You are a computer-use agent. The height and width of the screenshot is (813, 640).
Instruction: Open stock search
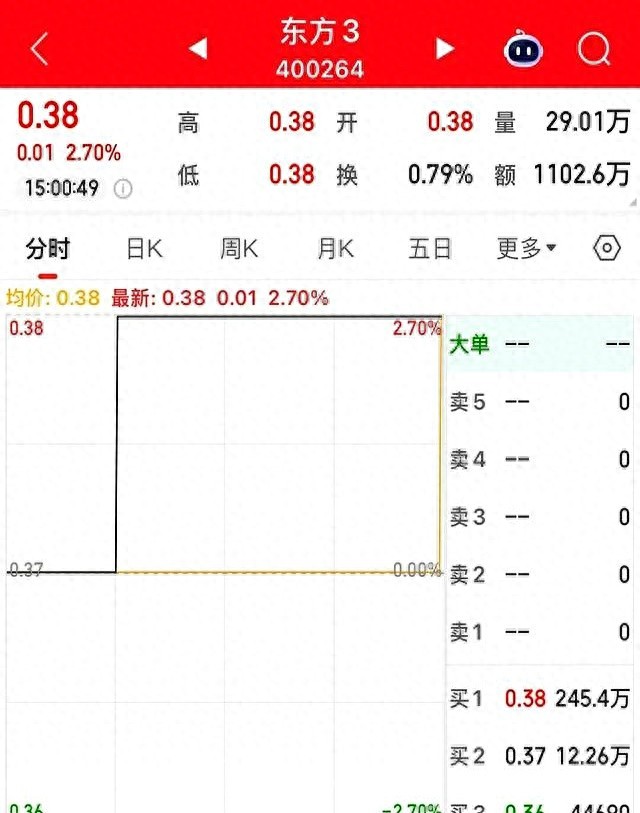pyautogui.click(x=594, y=48)
